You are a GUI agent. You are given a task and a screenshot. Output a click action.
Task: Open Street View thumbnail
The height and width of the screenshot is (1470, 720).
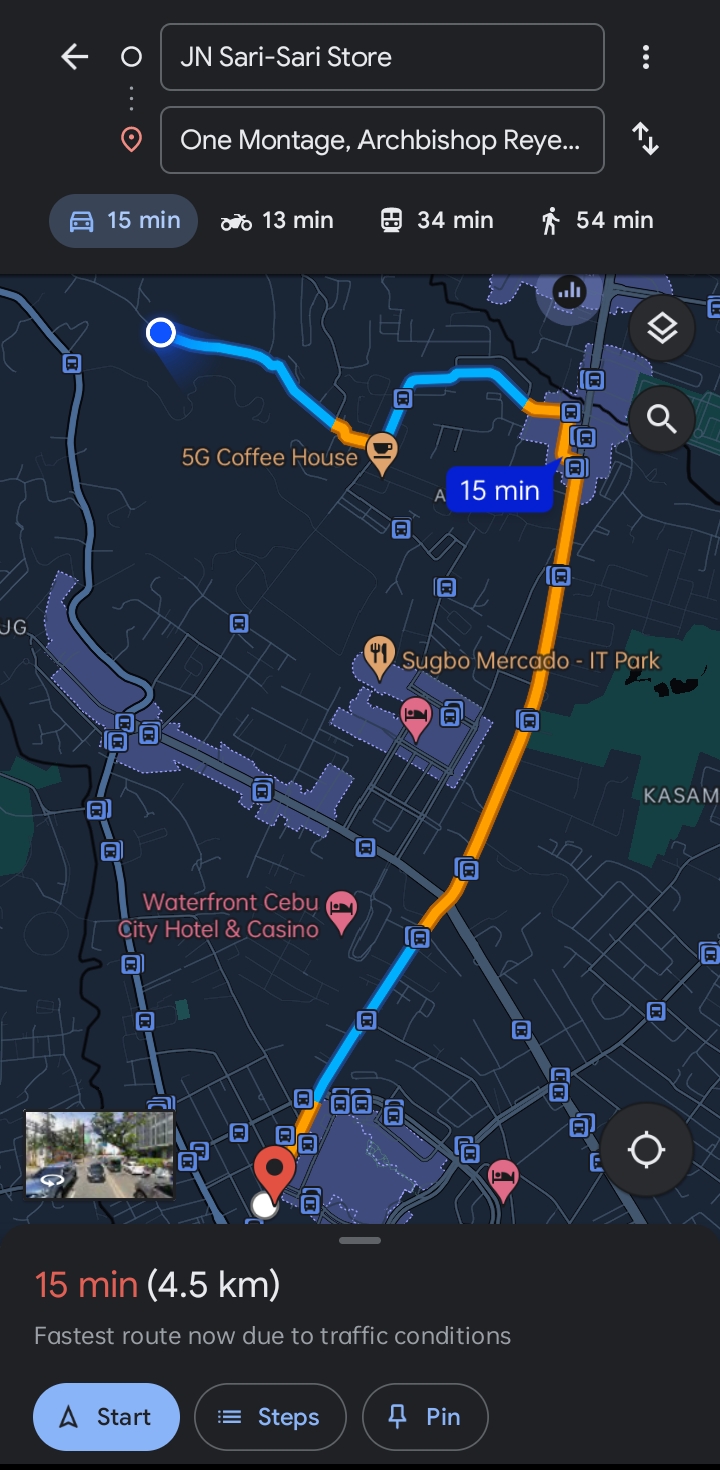click(x=99, y=1155)
